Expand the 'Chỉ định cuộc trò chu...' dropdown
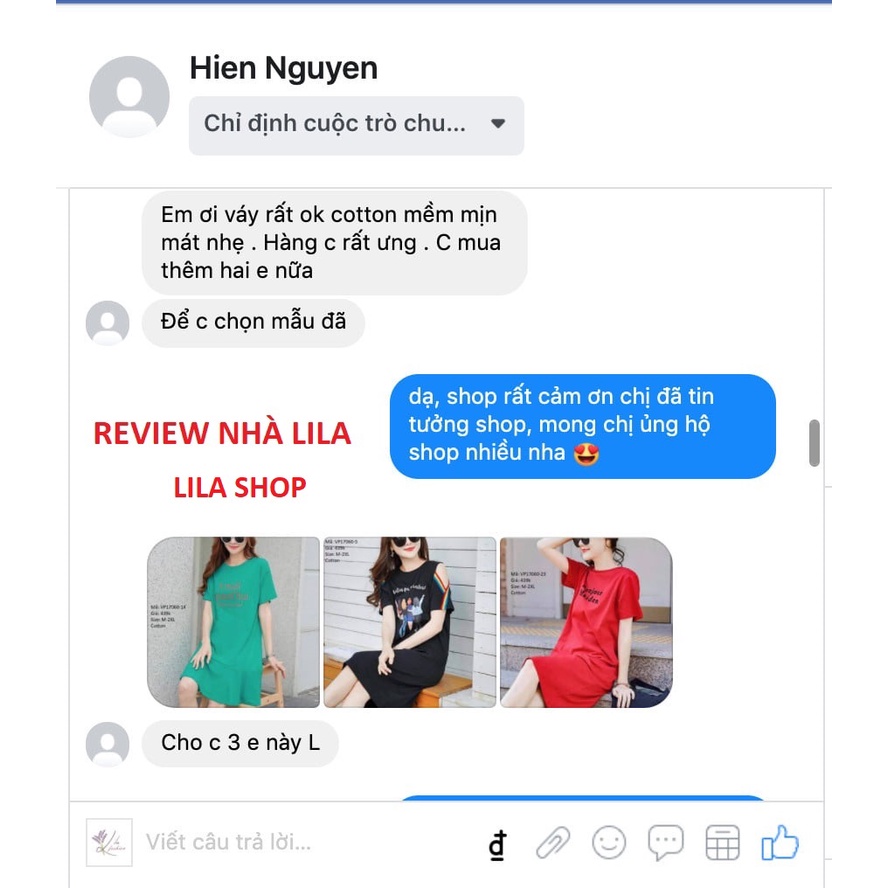 [356, 125]
